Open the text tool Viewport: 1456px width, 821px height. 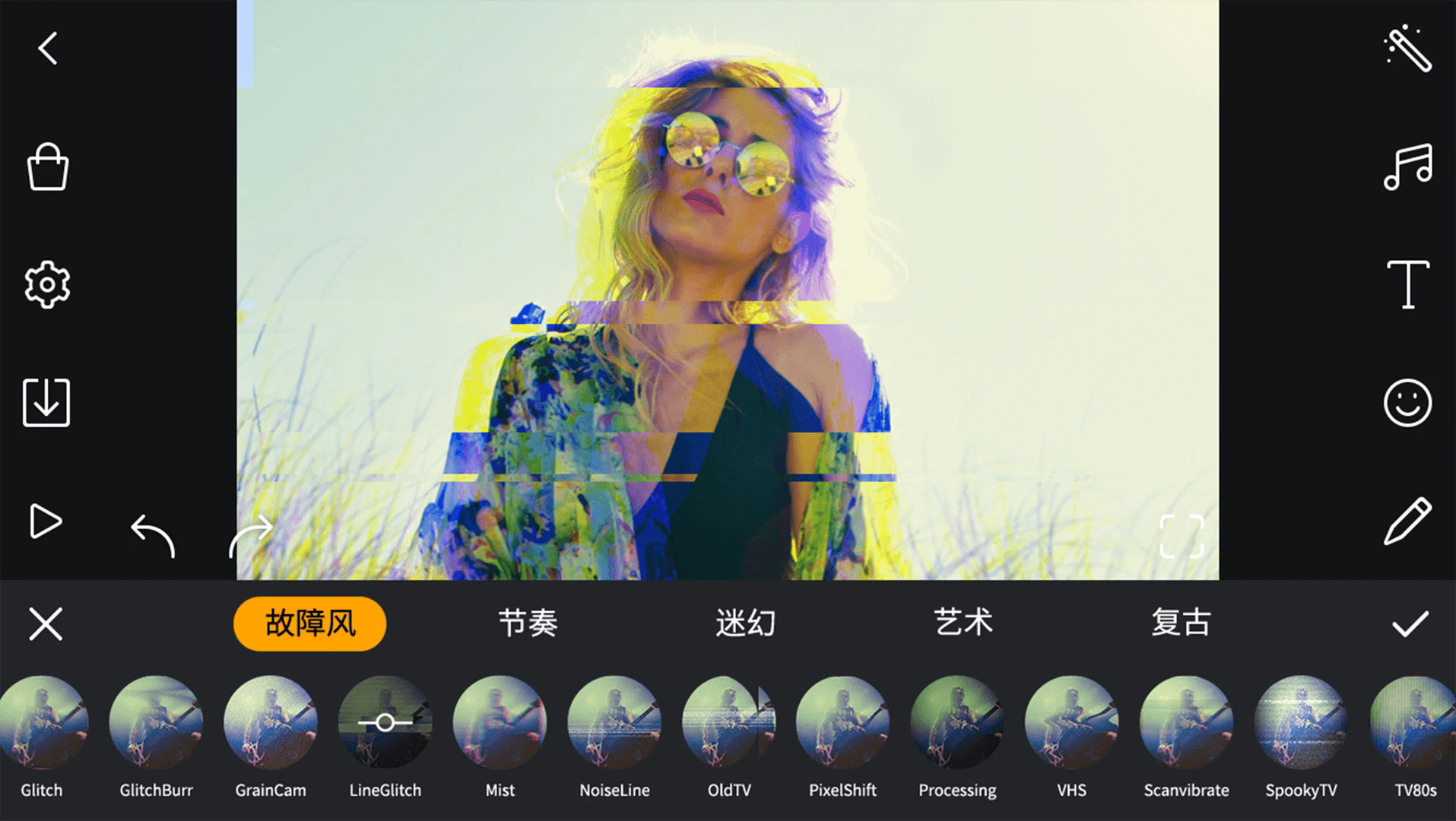[1407, 285]
